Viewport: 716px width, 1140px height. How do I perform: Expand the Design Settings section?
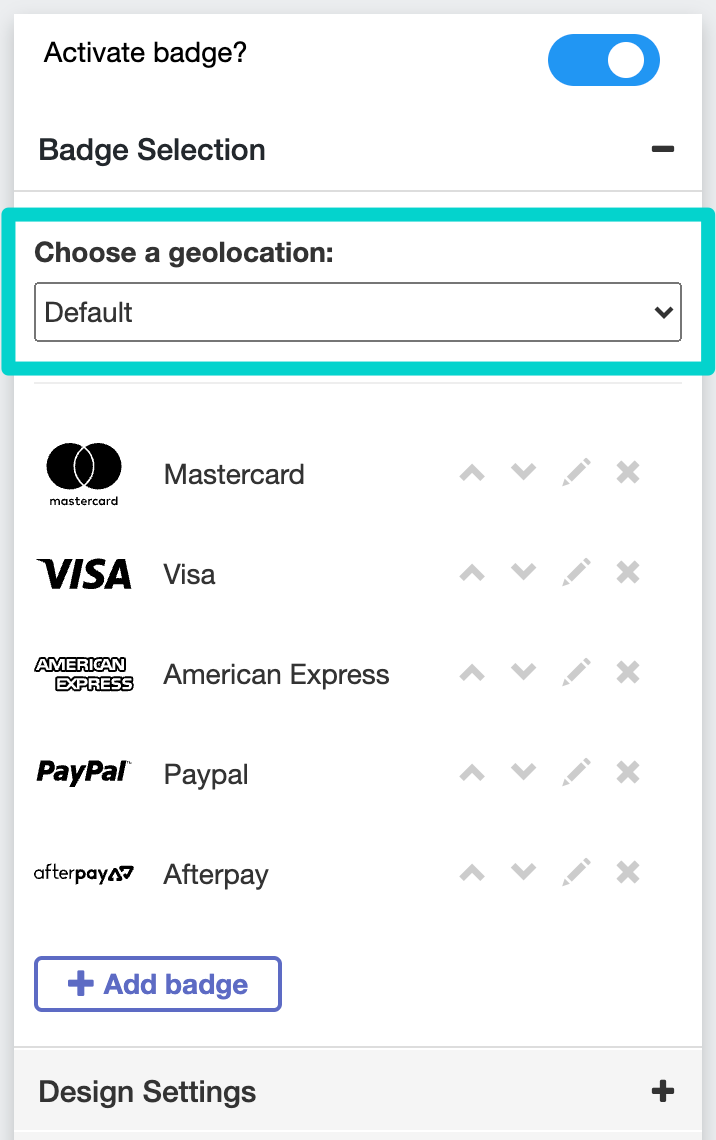(662, 1091)
